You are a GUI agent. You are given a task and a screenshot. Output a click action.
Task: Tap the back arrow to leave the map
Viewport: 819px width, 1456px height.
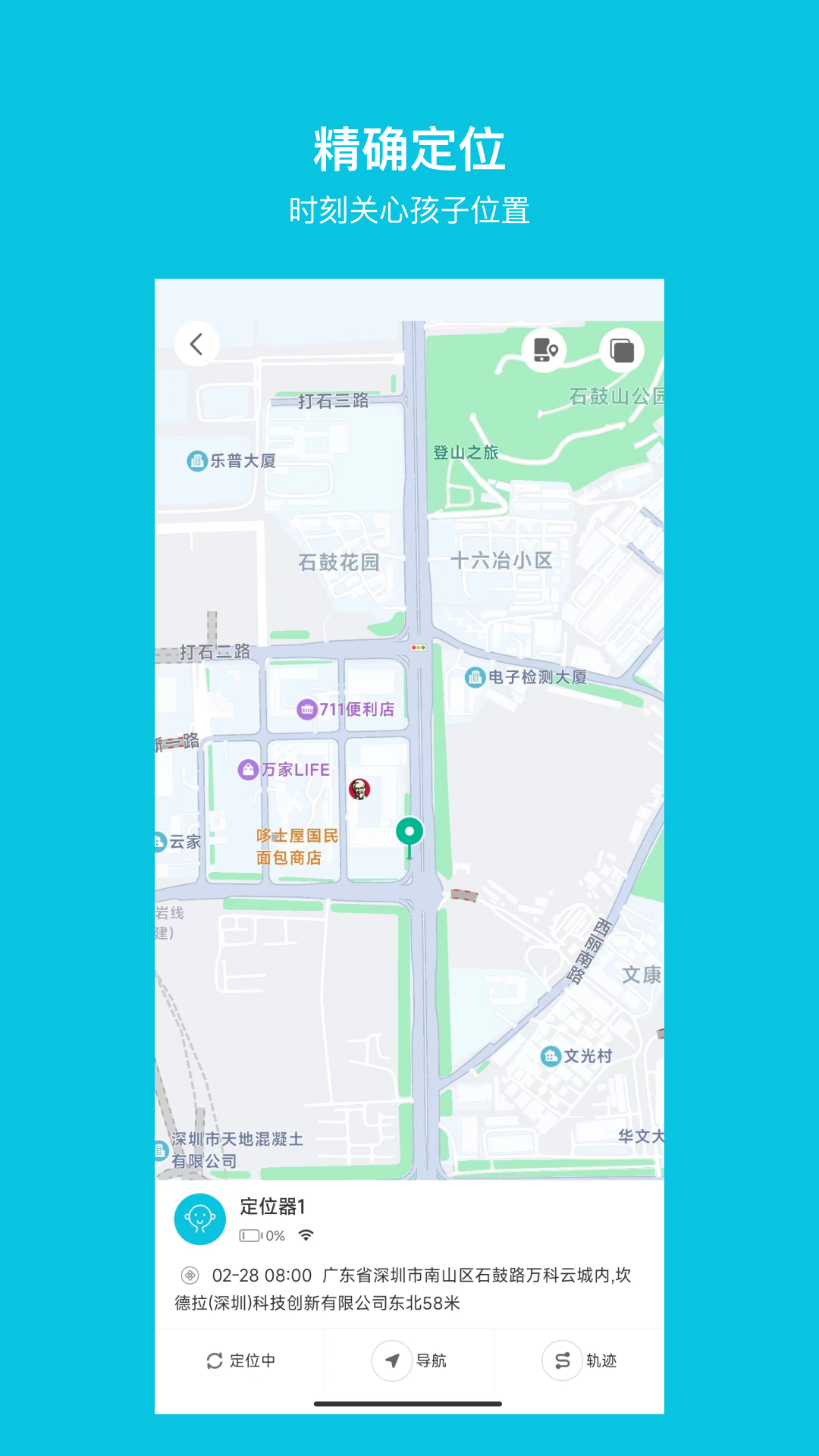click(x=197, y=344)
